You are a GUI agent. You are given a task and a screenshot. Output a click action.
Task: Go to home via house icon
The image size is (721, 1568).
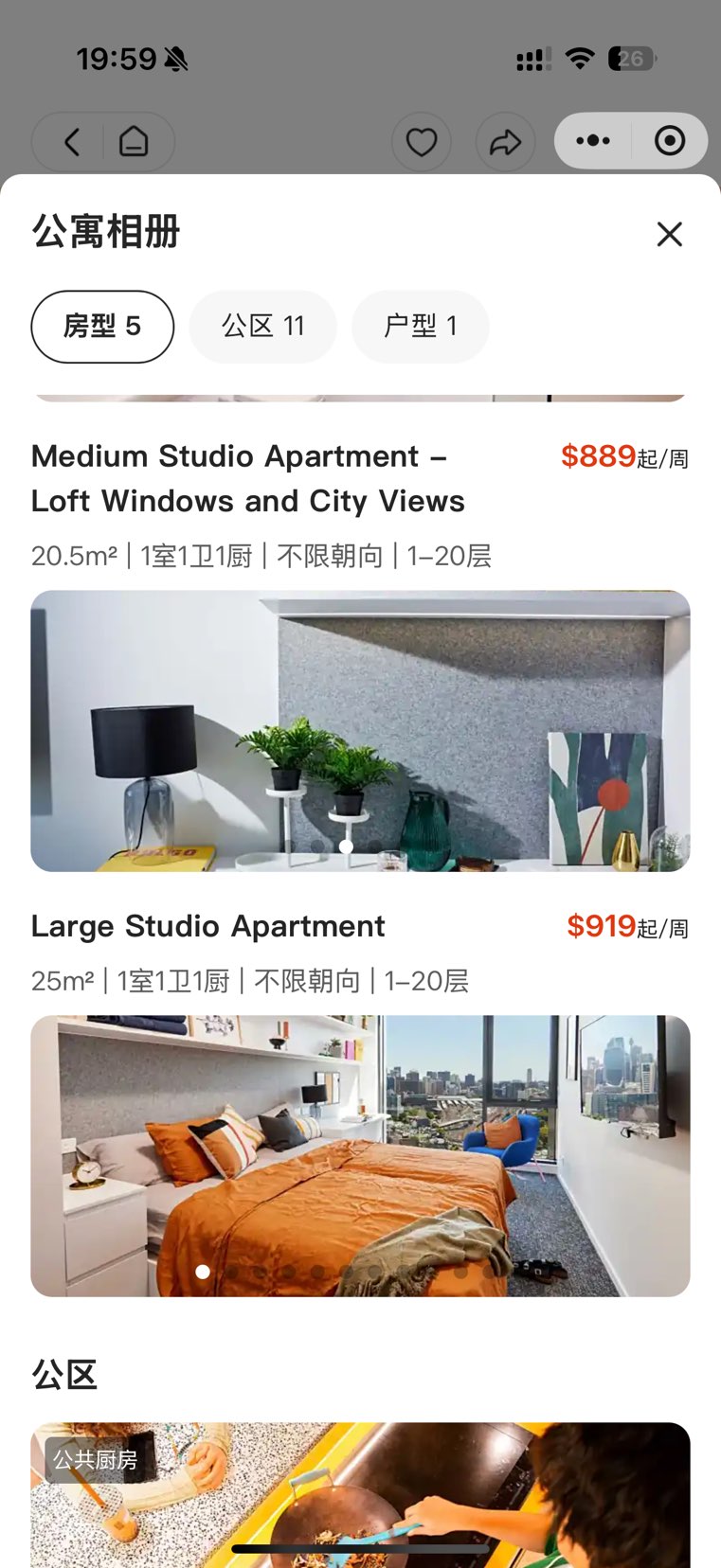[134, 142]
